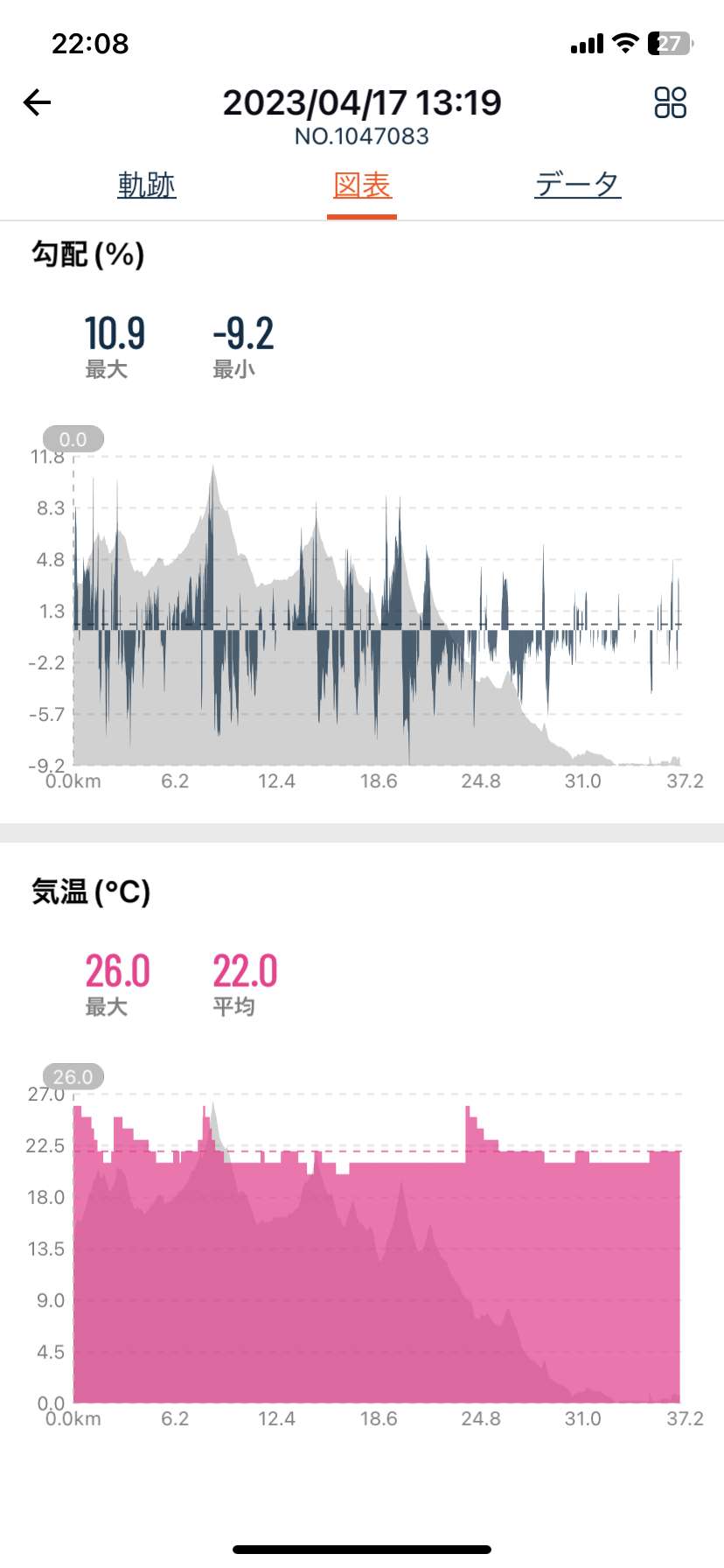Go back using the arrow icon
The width and height of the screenshot is (724, 1568).
click(x=37, y=103)
